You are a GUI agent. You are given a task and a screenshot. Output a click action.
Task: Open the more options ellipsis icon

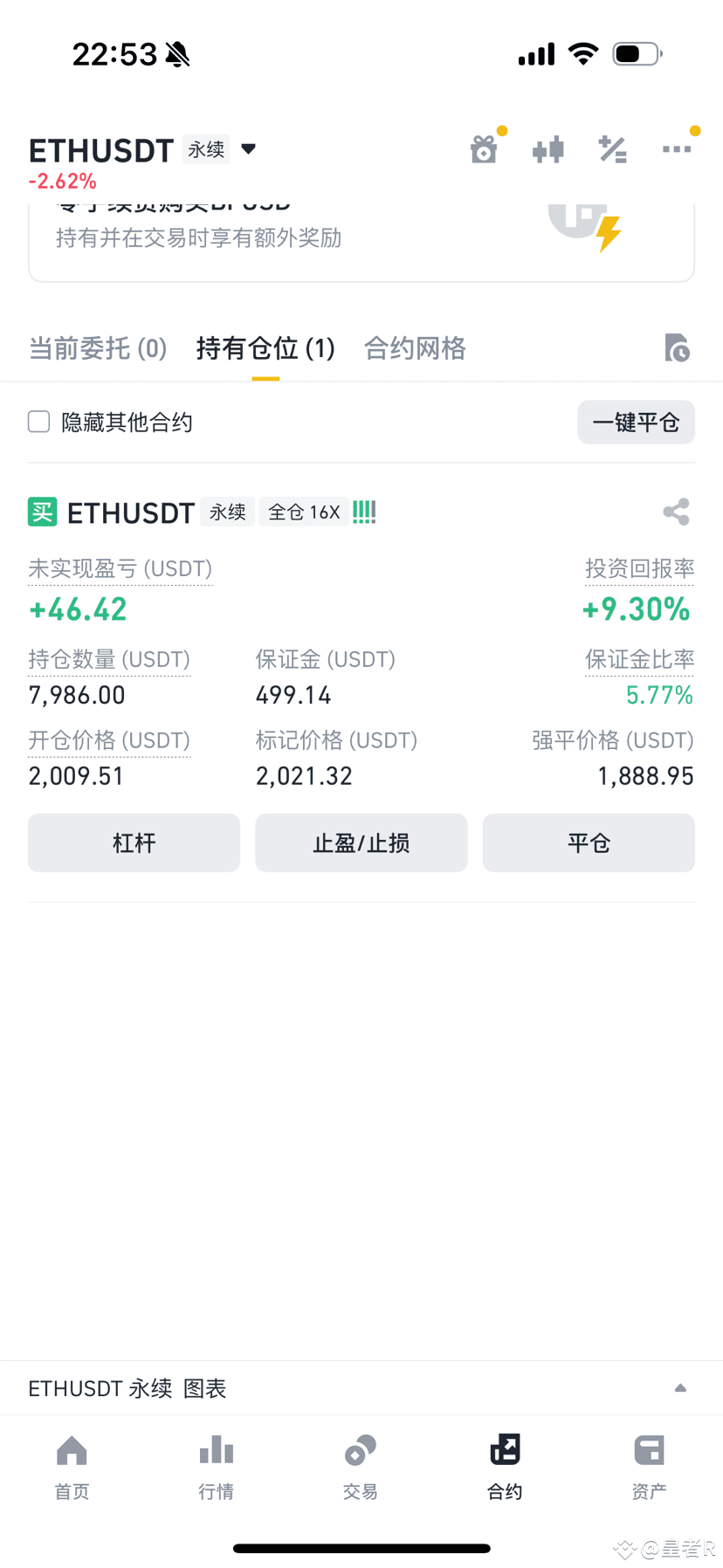[677, 148]
